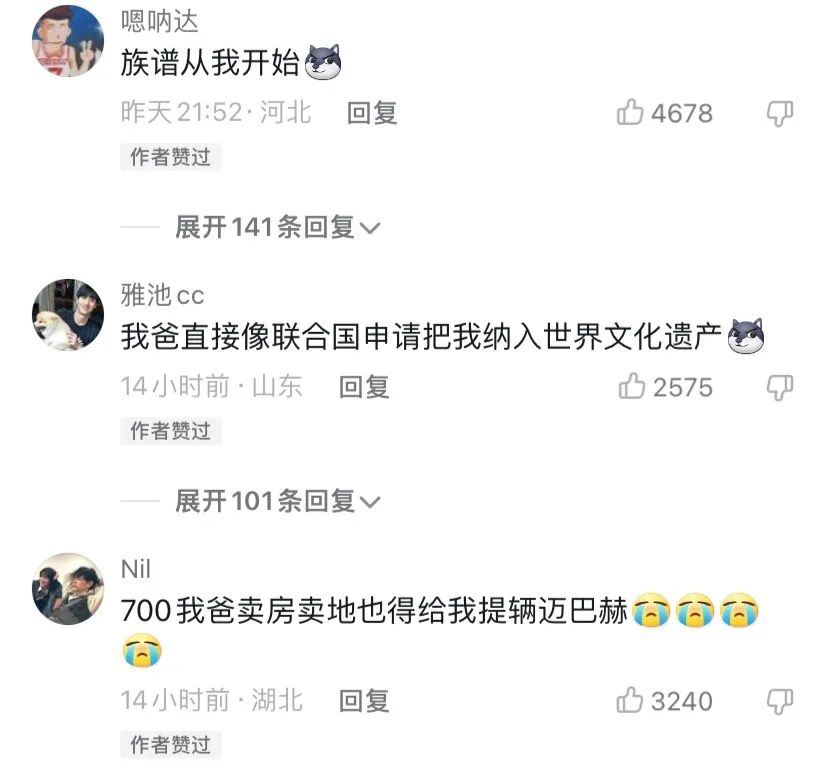Open Nil's profile avatar
Screen dimensions: 827x782
tap(68, 589)
